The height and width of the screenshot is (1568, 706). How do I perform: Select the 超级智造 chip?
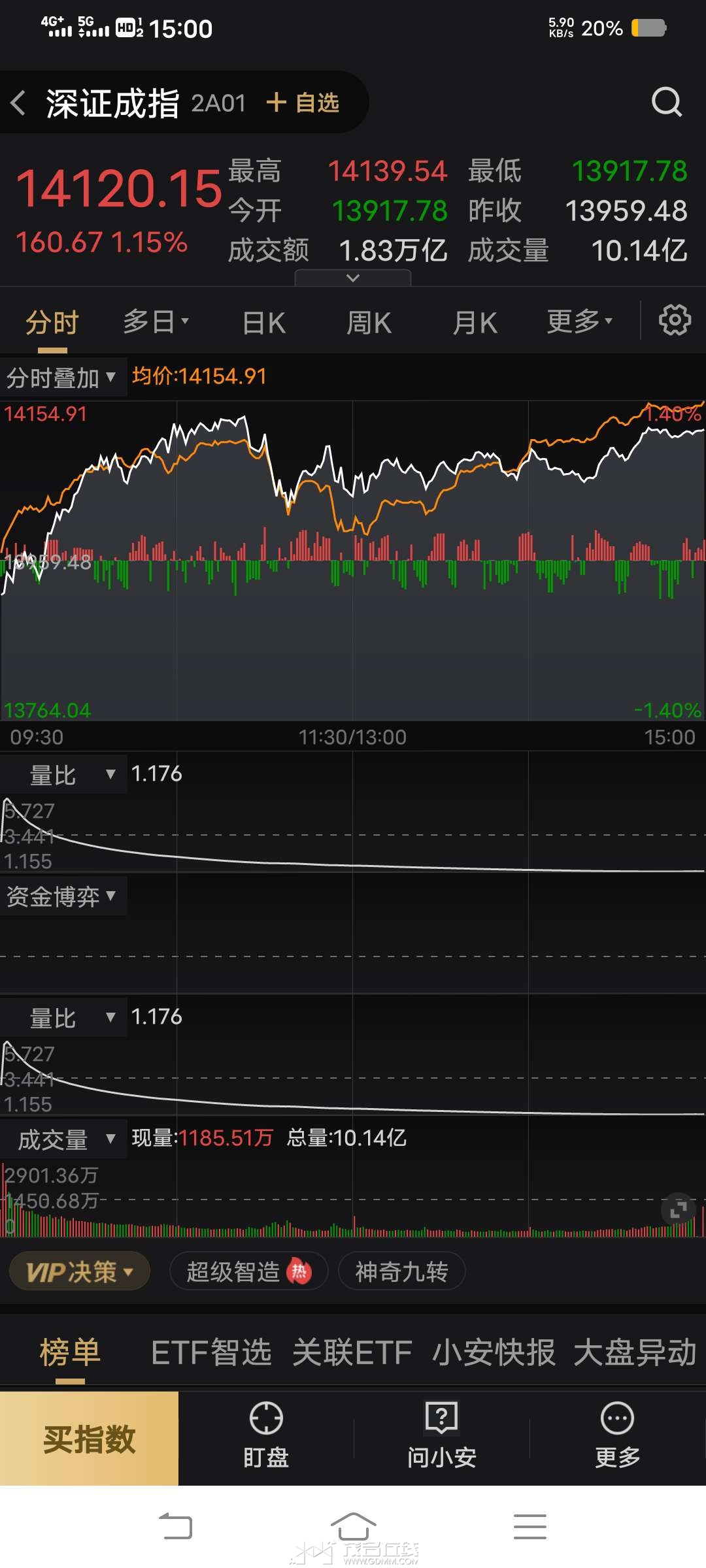coord(248,1271)
